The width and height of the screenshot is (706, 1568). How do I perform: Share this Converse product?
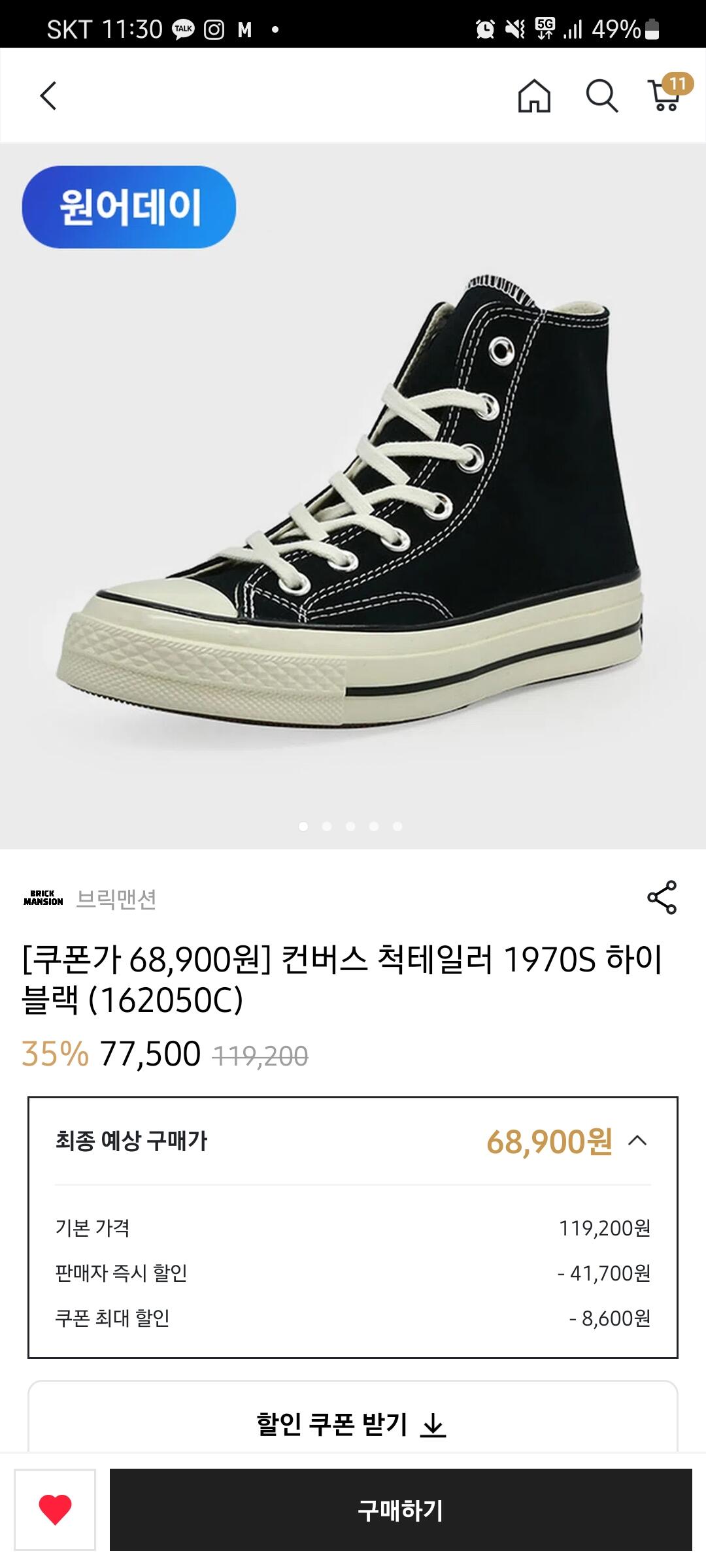[x=662, y=898]
